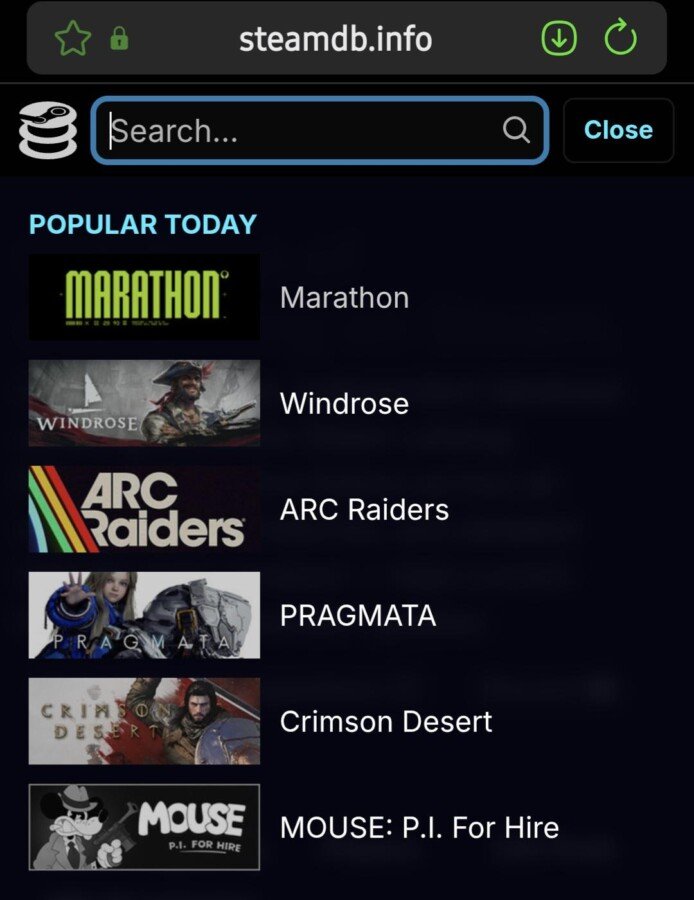
Task: Open the browser downloads icon
Action: coord(559,39)
